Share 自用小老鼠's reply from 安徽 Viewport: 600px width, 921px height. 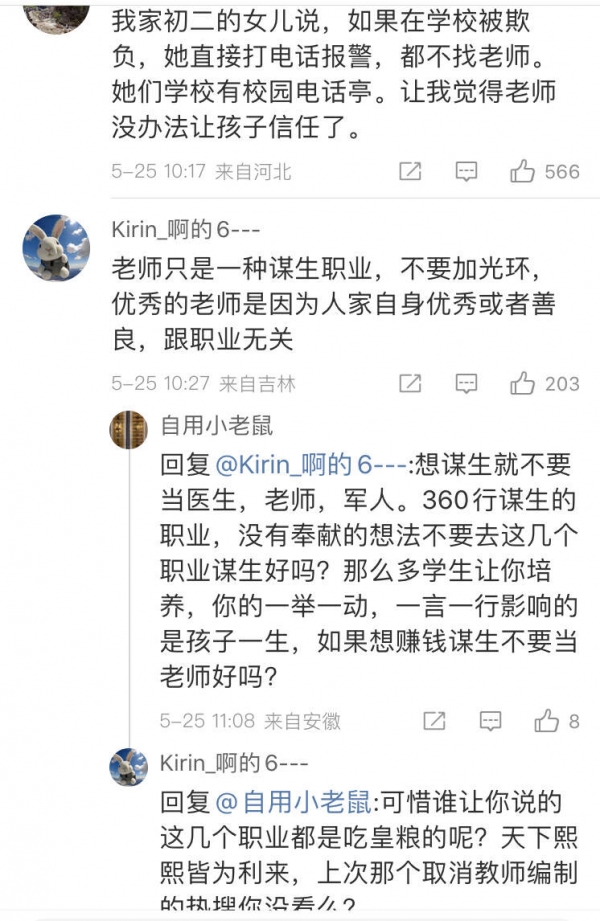(434, 720)
